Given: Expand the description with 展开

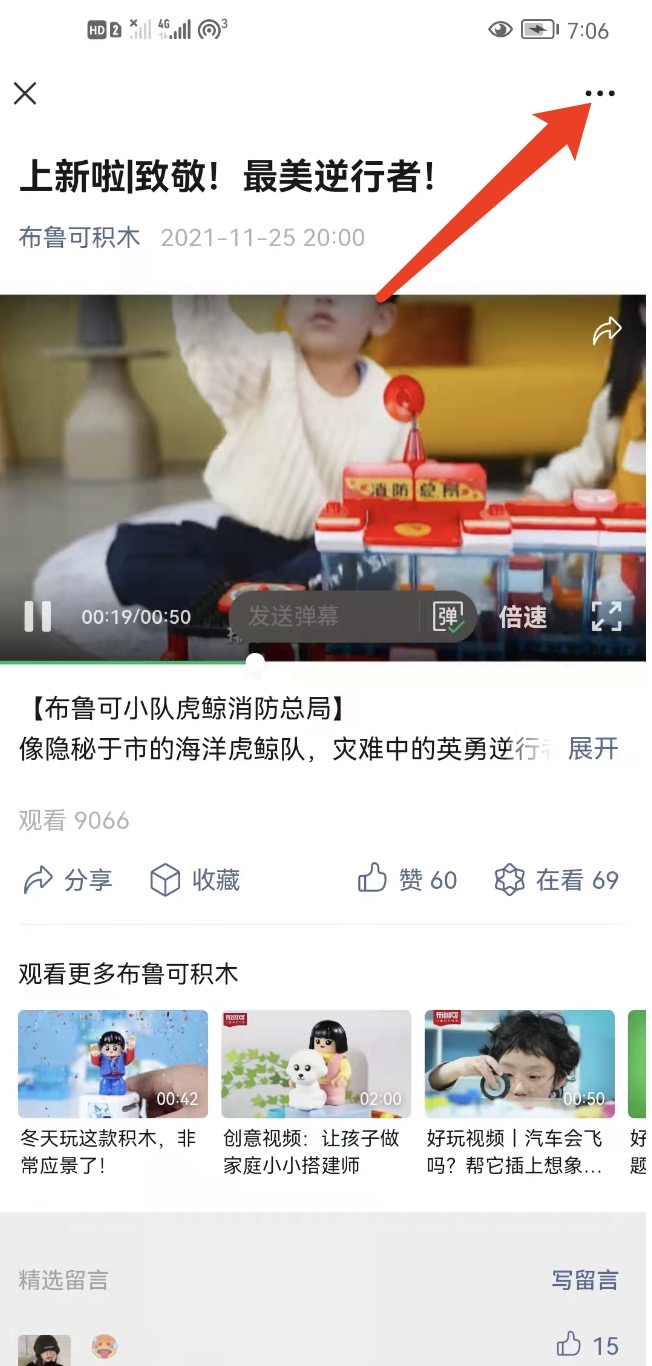Looking at the screenshot, I should 593,748.
